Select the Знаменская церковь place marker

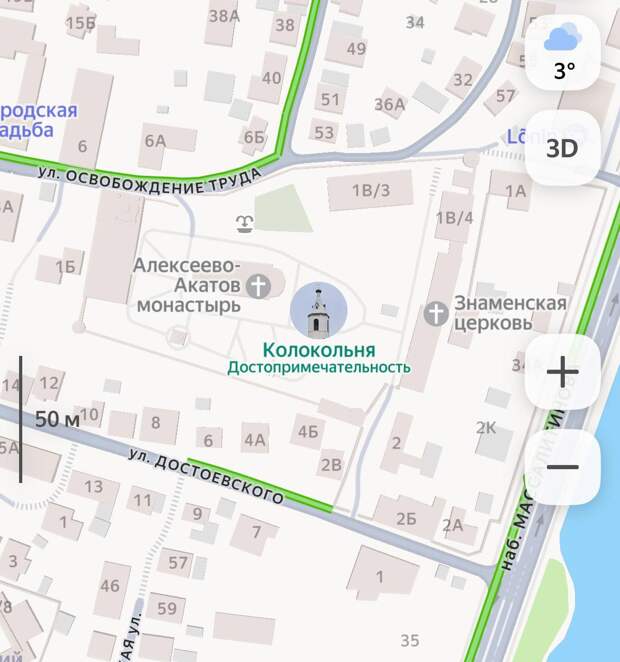coord(435,314)
